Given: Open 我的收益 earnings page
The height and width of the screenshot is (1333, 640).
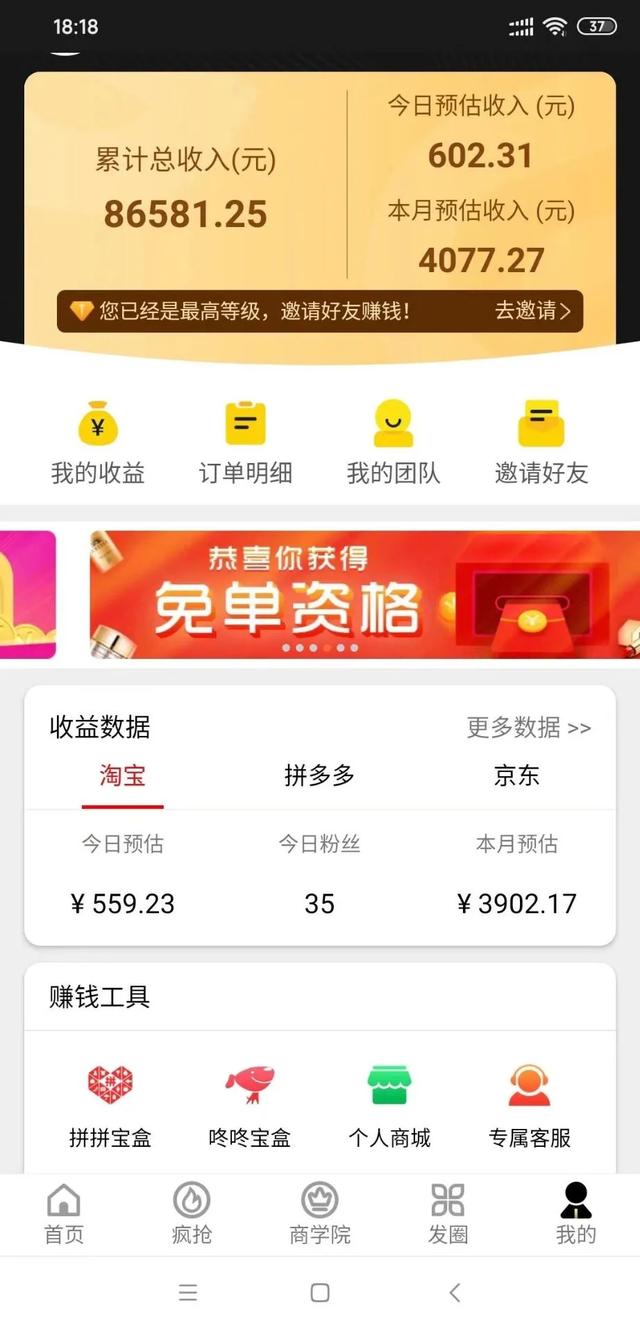Looking at the screenshot, I should click(x=98, y=441).
